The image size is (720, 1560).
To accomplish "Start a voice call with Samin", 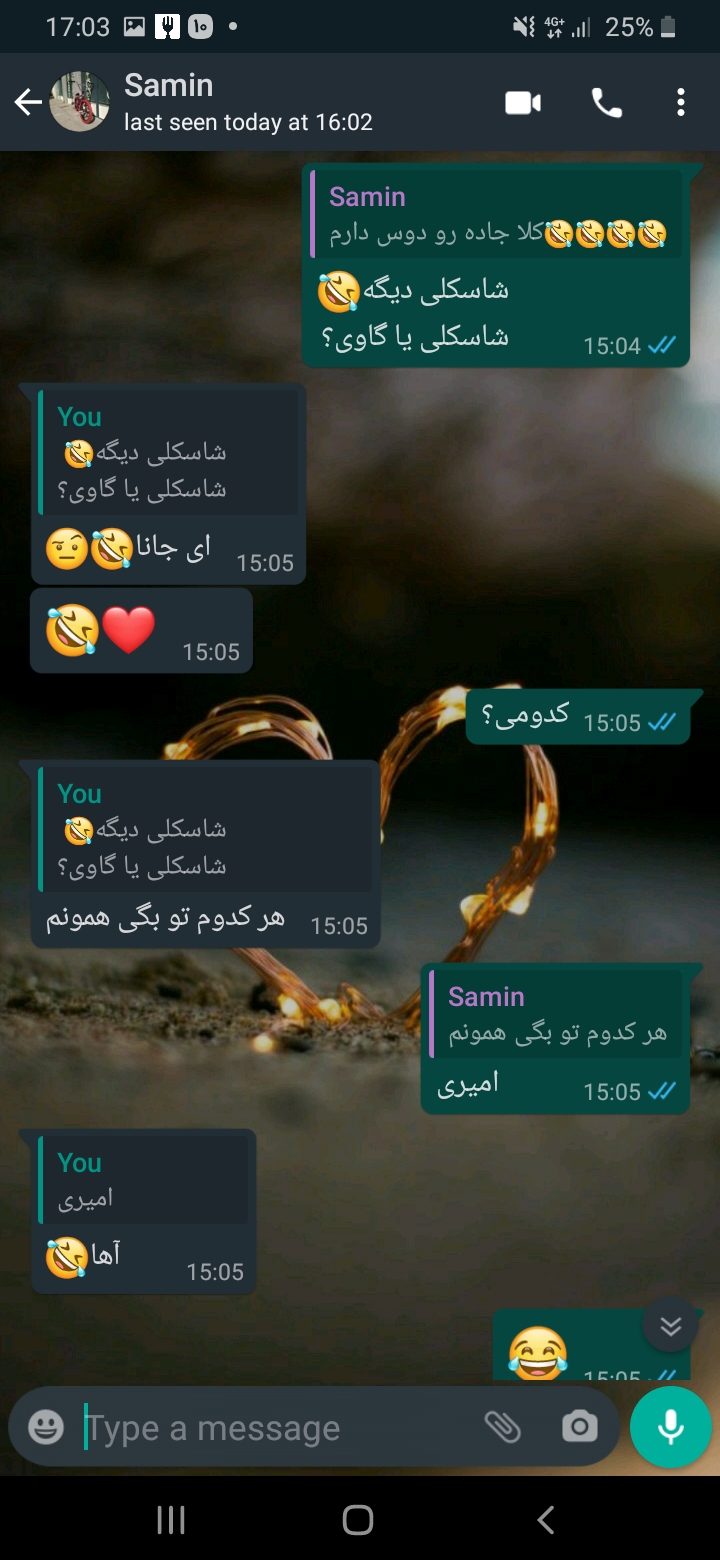I will coord(606,102).
